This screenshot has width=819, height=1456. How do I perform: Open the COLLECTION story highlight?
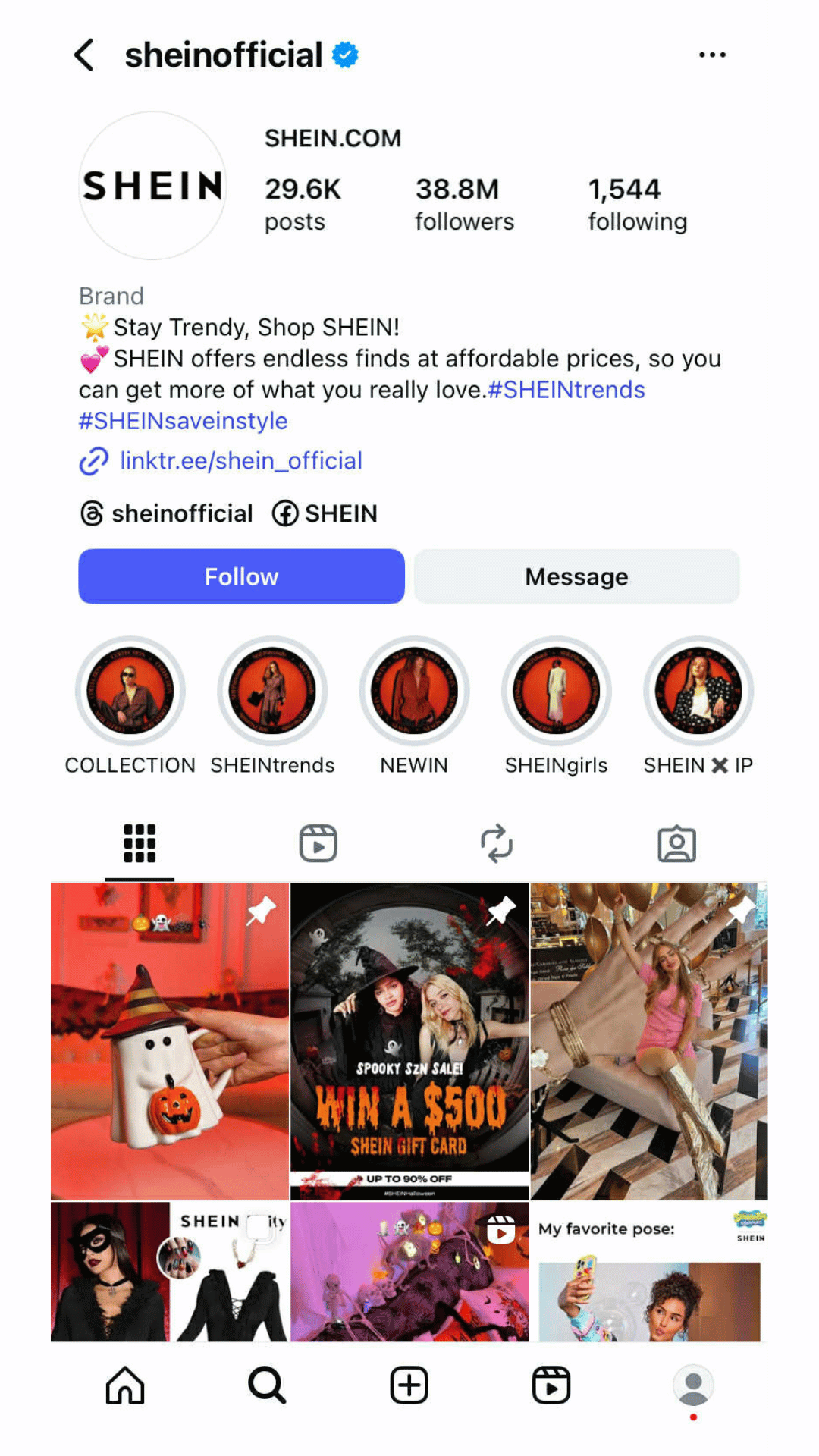(x=130, y=690)
